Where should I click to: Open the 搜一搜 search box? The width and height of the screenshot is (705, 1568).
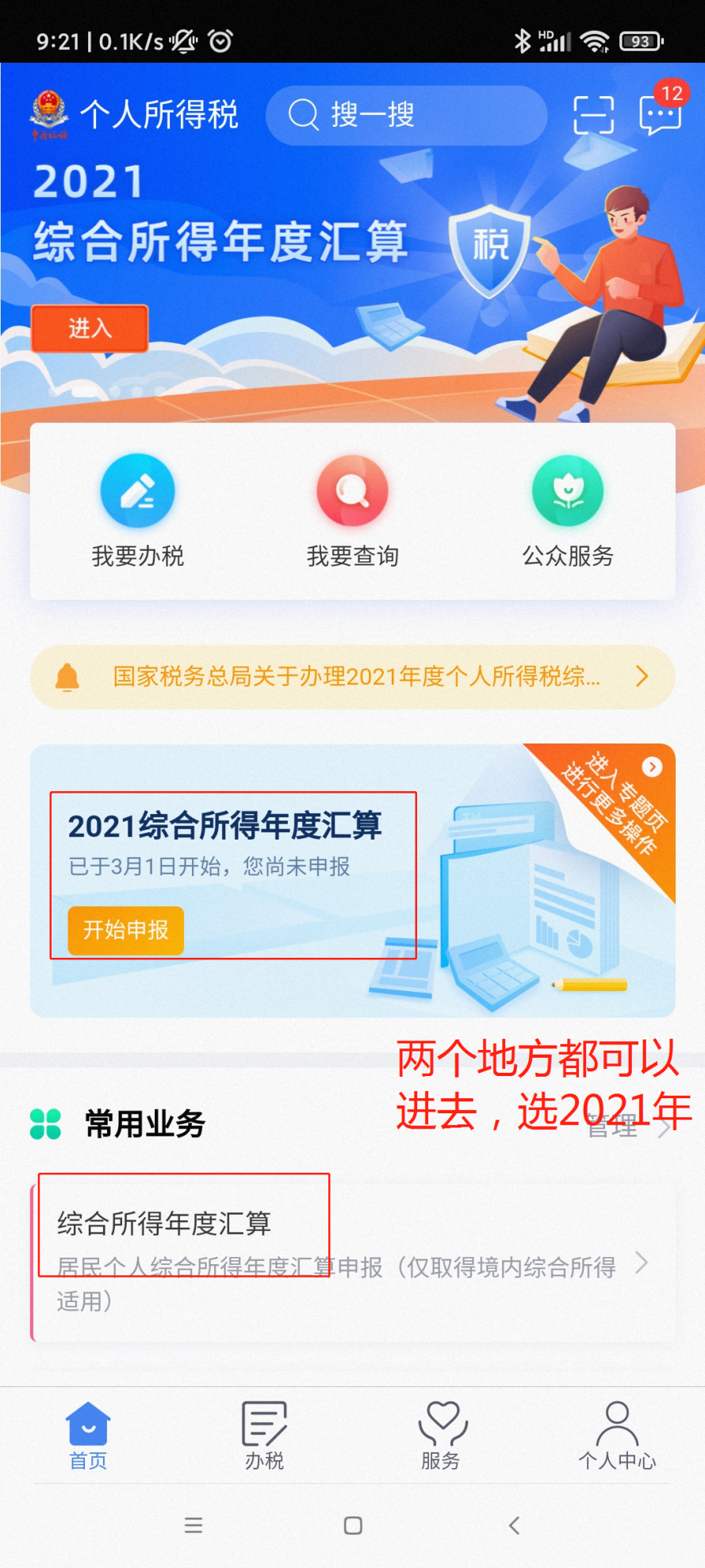[x=405, y=115]
